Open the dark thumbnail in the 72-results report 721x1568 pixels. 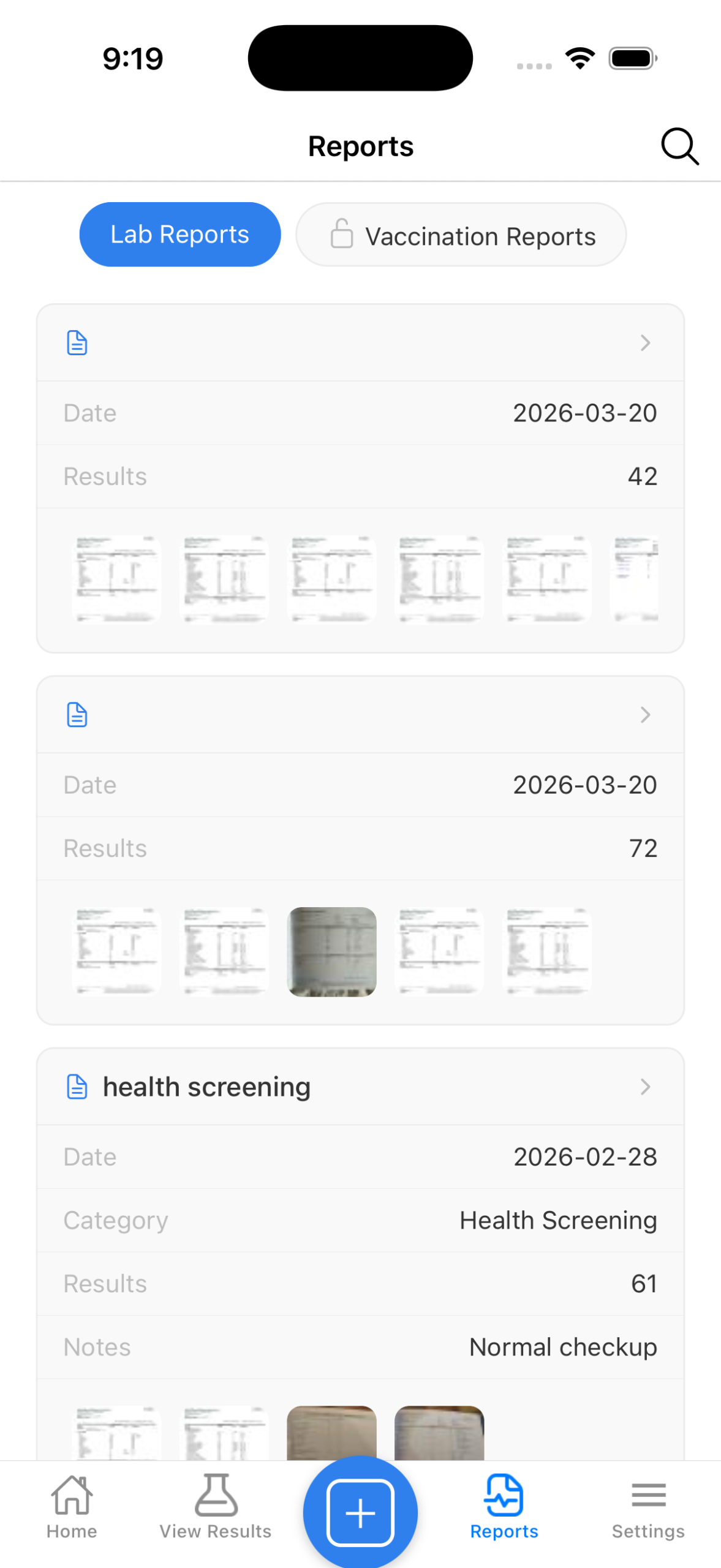pyautogui.click(x=331, y=951)
